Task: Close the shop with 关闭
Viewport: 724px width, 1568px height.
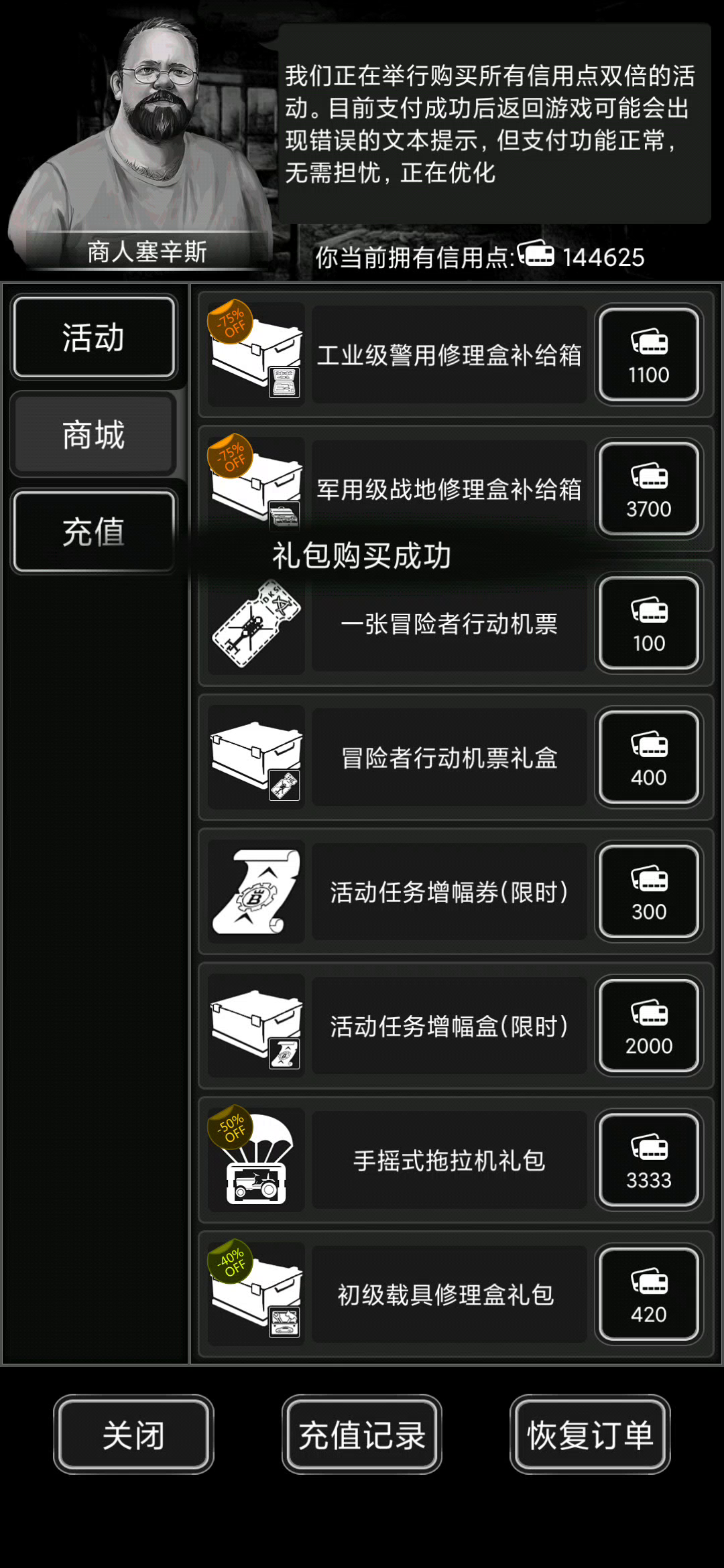Action: [x=133, y=1435]
